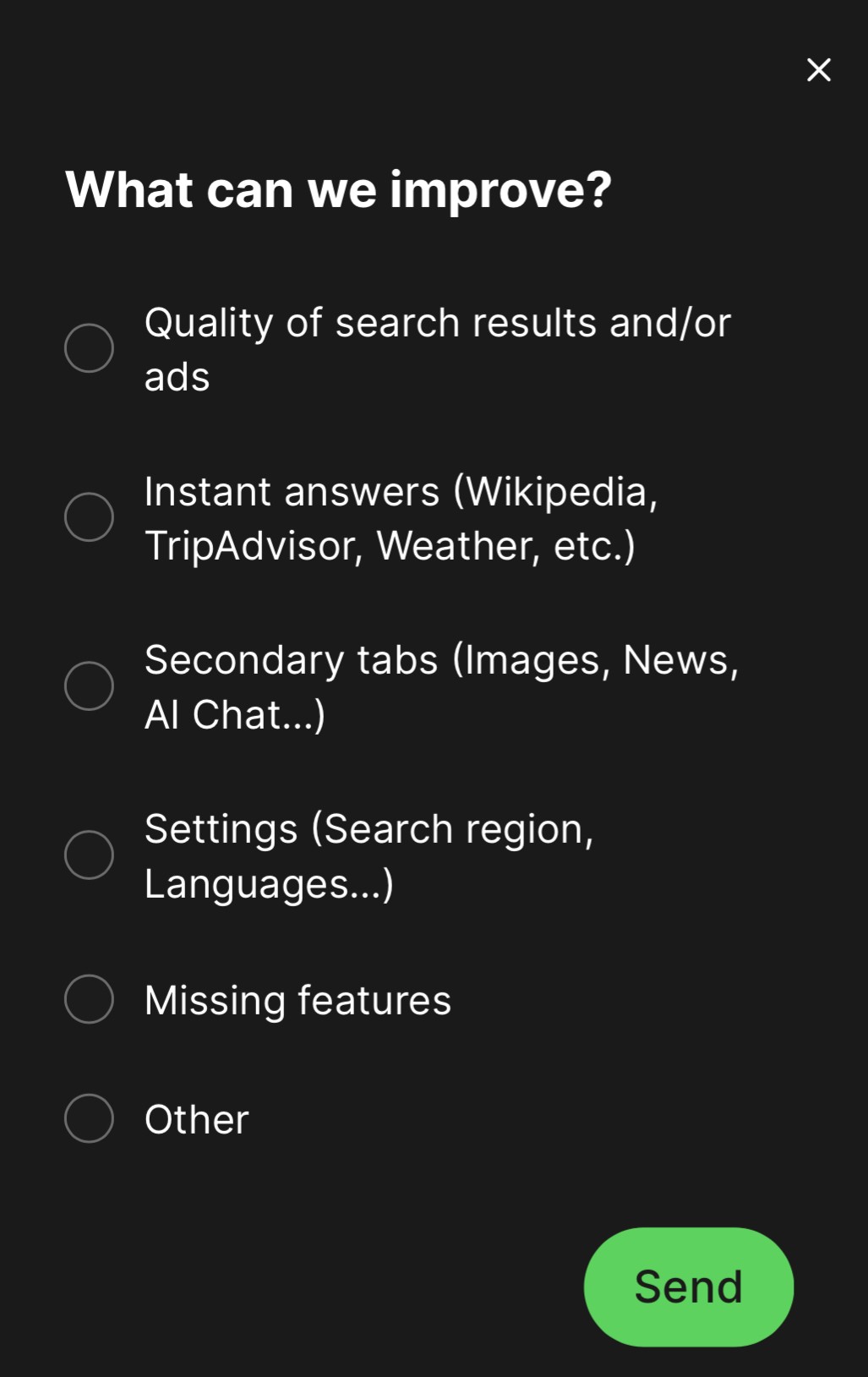Select Settings (Search region, Languages...)

pos(90,855)
